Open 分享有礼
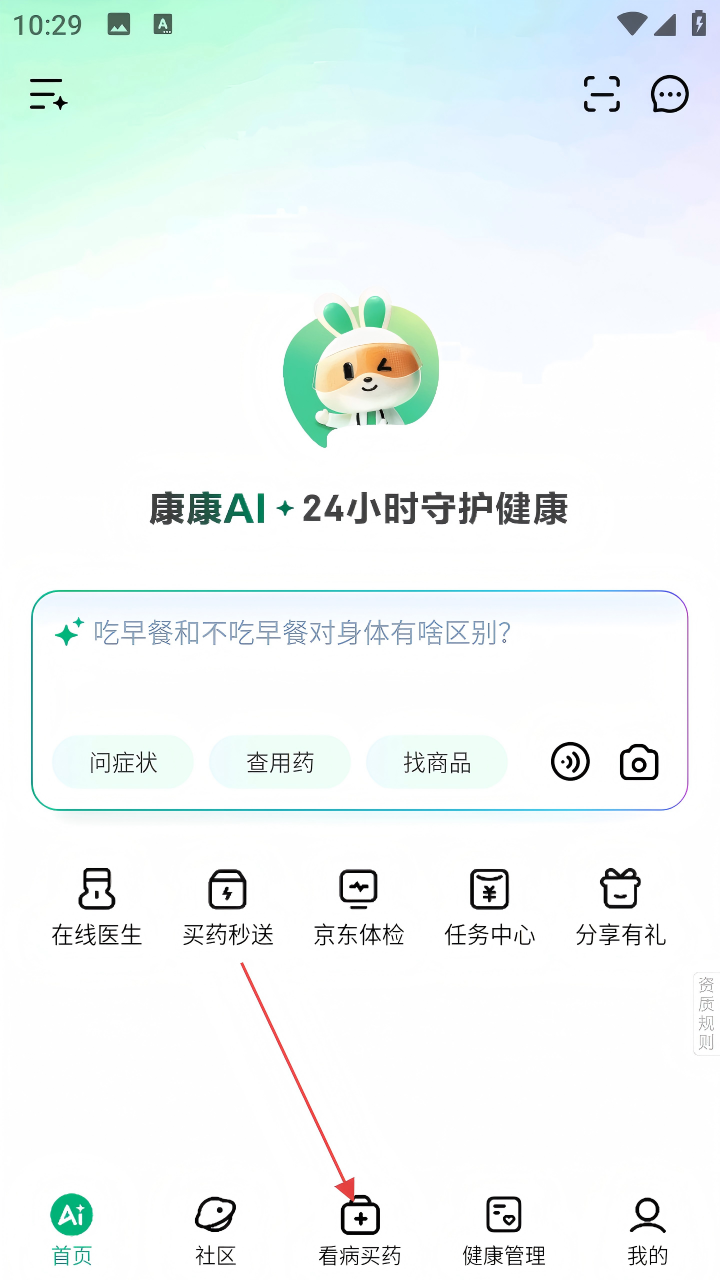Image resolution: width=720 pixels, height=1280 pixels. (x=620, y=907)
